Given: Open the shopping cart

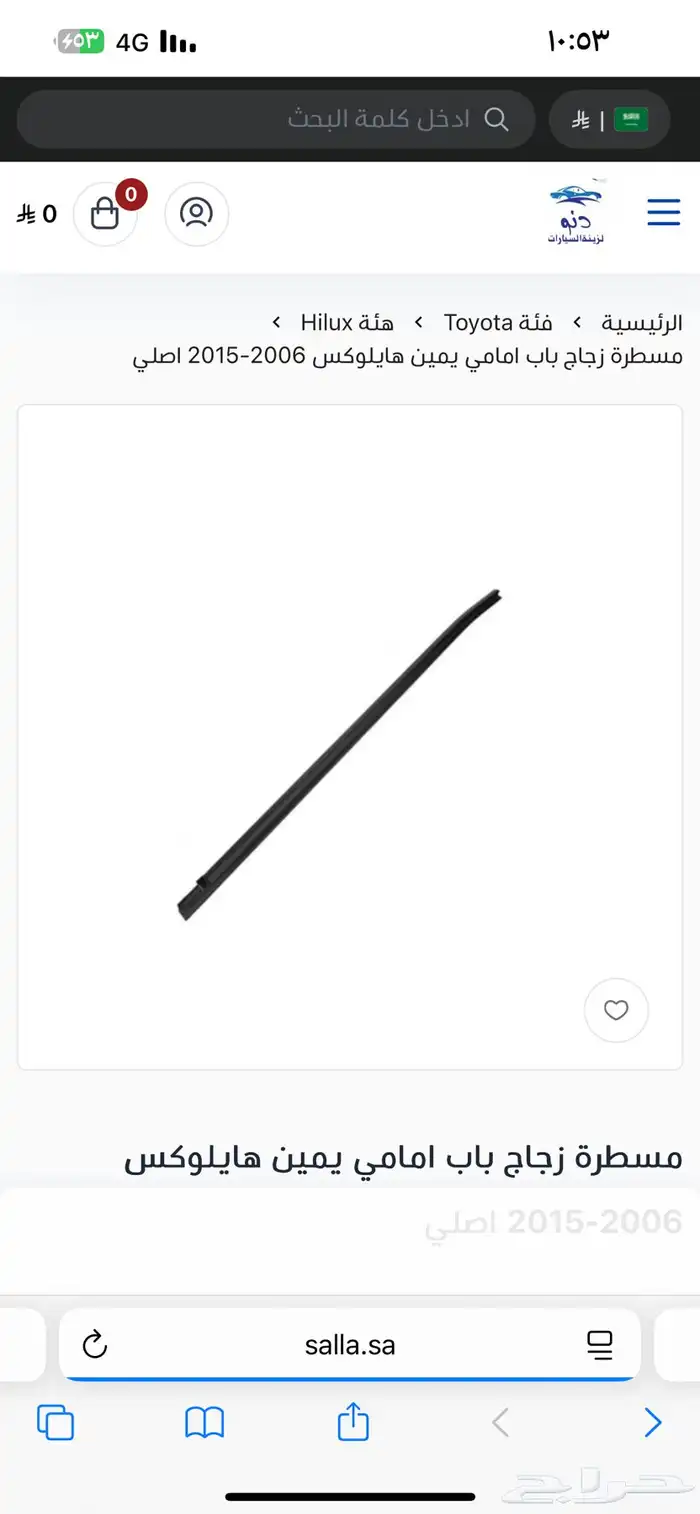Looking at the screenshot, I should pyautogui.click(x=105, y=214).
